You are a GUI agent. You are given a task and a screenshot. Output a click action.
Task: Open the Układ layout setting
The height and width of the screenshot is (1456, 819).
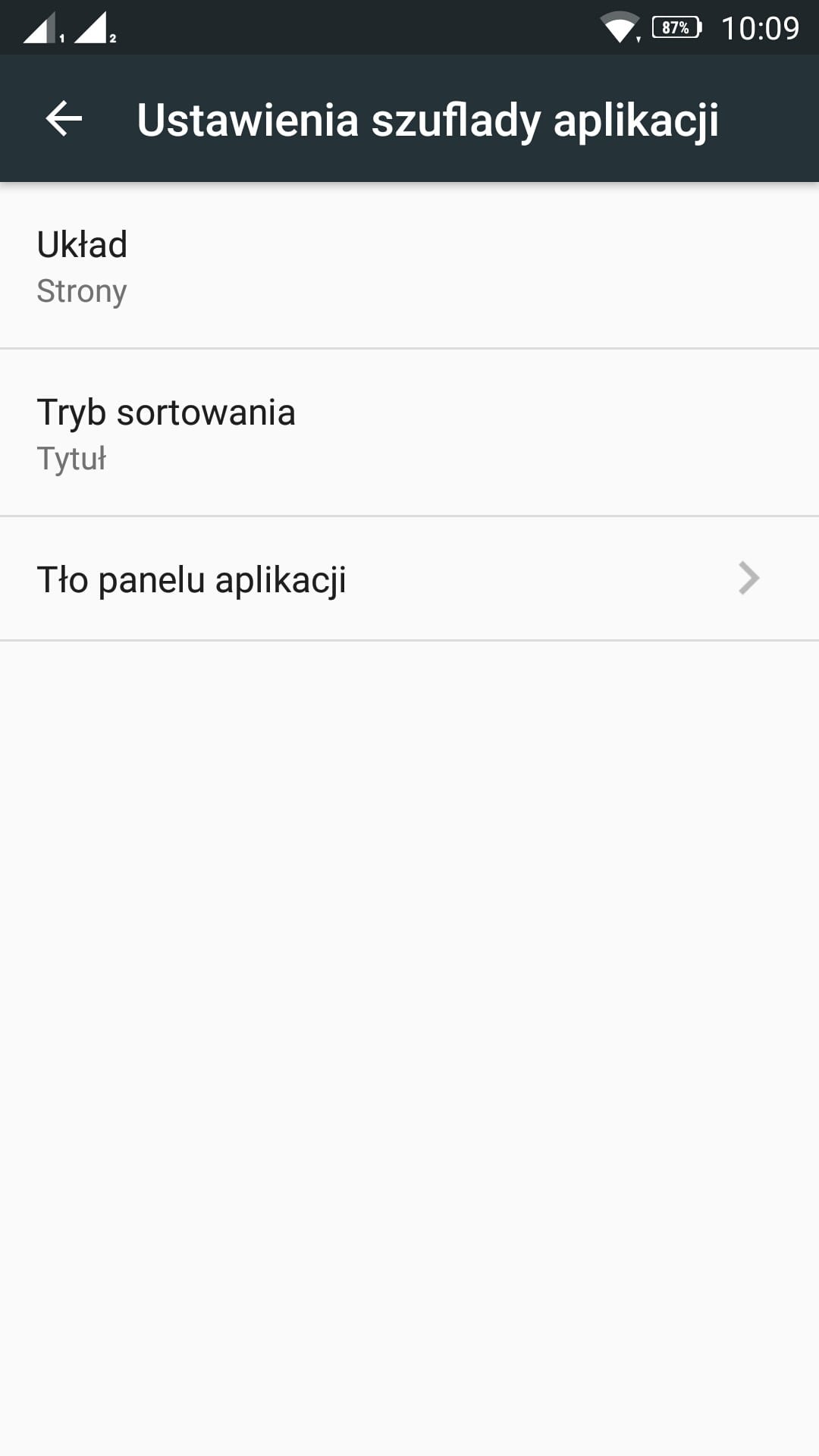pyautogui.click(x=409, y=266)
